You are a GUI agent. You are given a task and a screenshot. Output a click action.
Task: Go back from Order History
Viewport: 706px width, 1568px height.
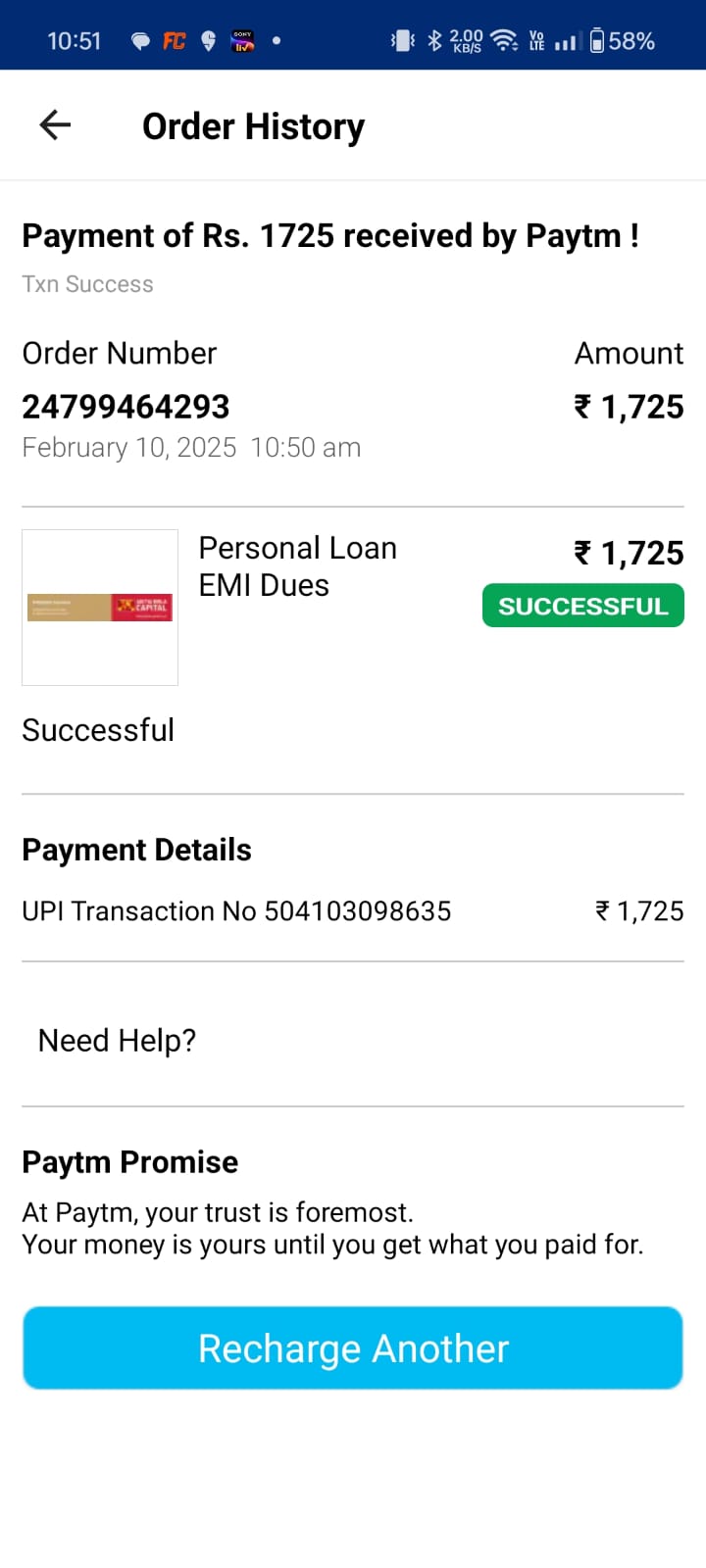(x=55, y=125)
